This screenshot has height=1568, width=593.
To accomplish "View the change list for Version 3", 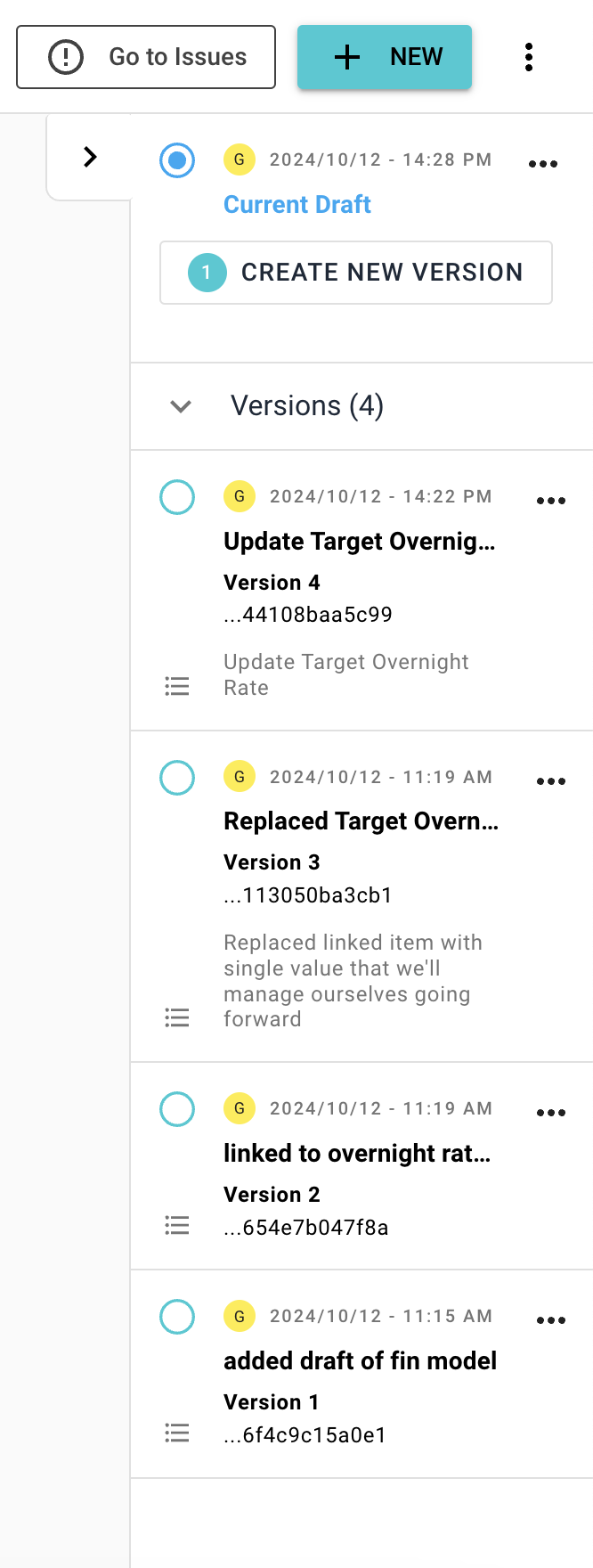I will pyautogui.click(x=177, y=1017).
